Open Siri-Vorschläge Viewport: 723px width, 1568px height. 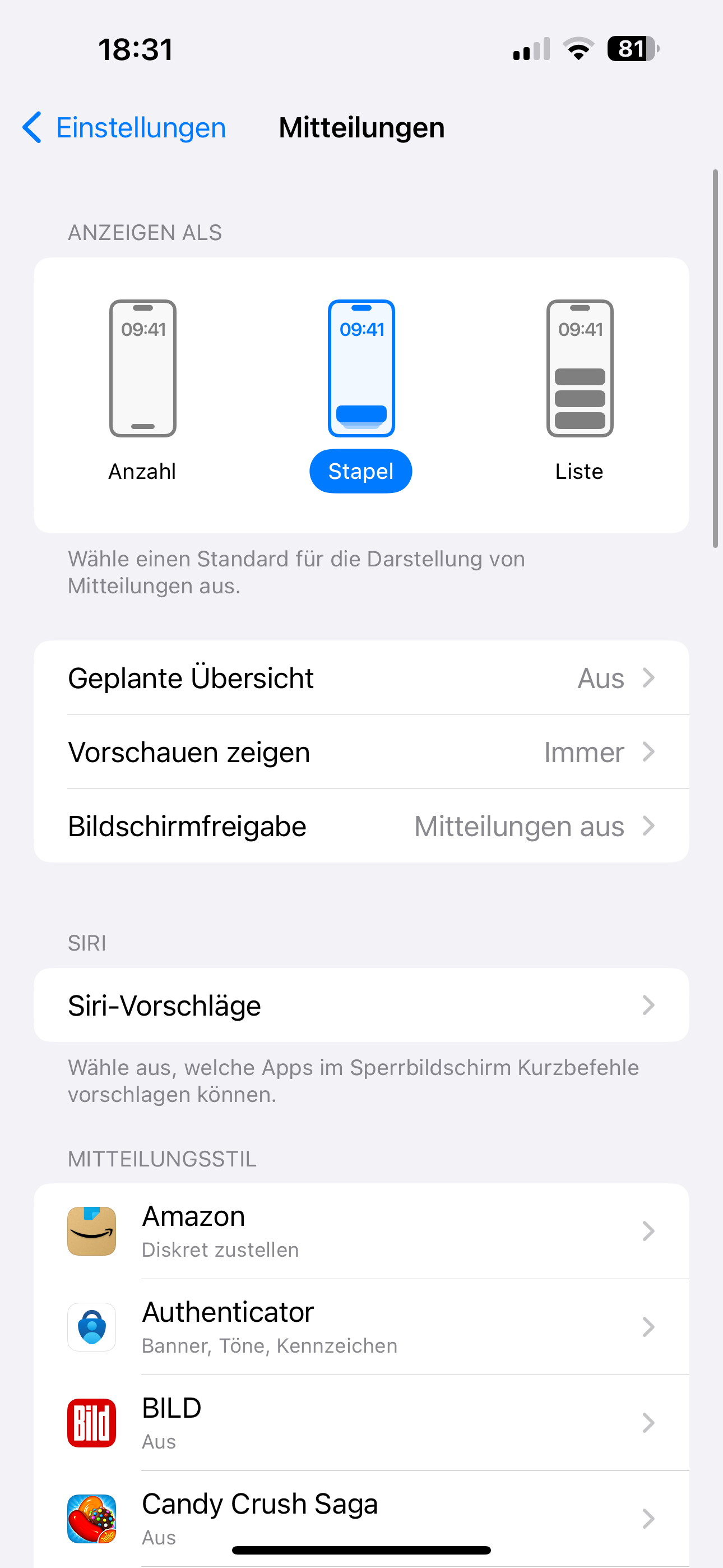361,1005
